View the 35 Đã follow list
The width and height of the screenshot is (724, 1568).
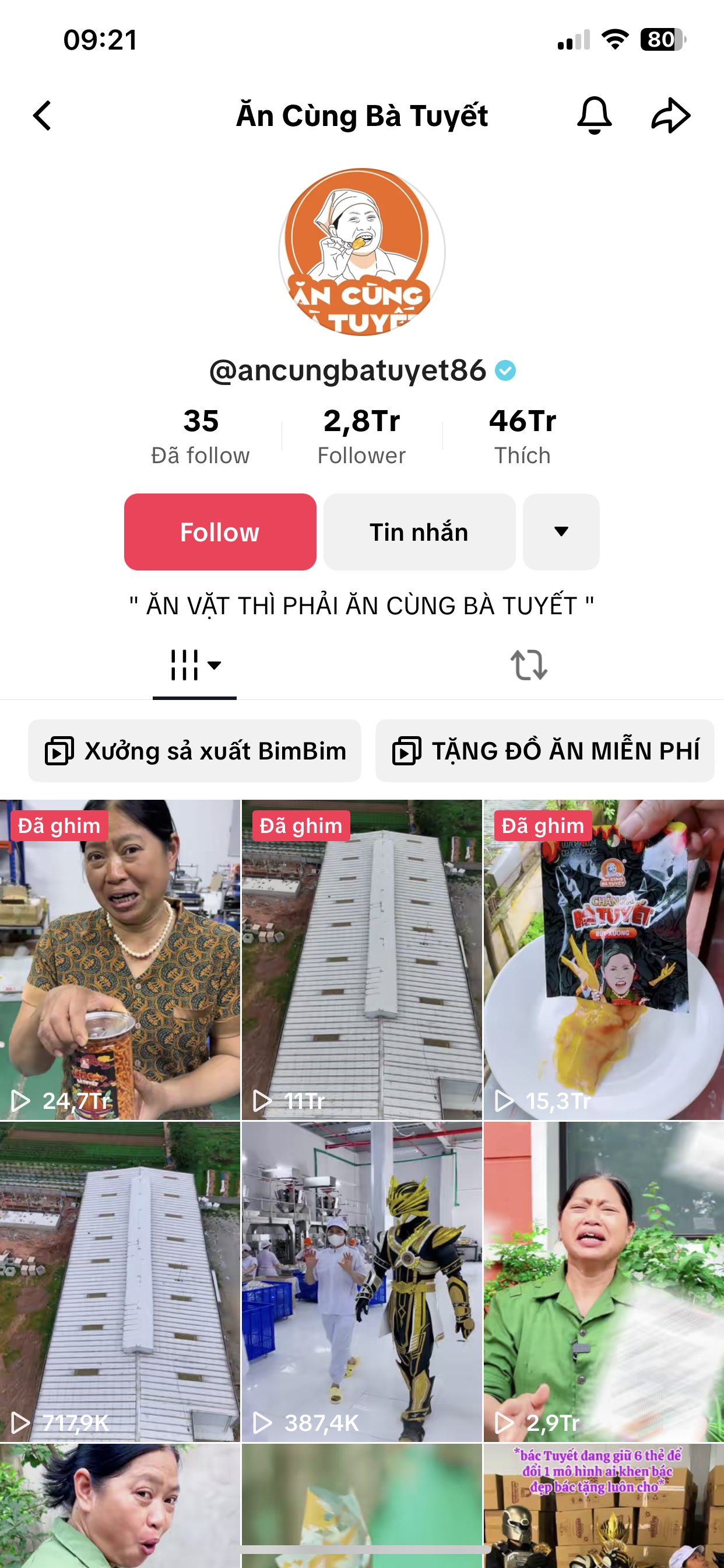[x=200, y=436]
